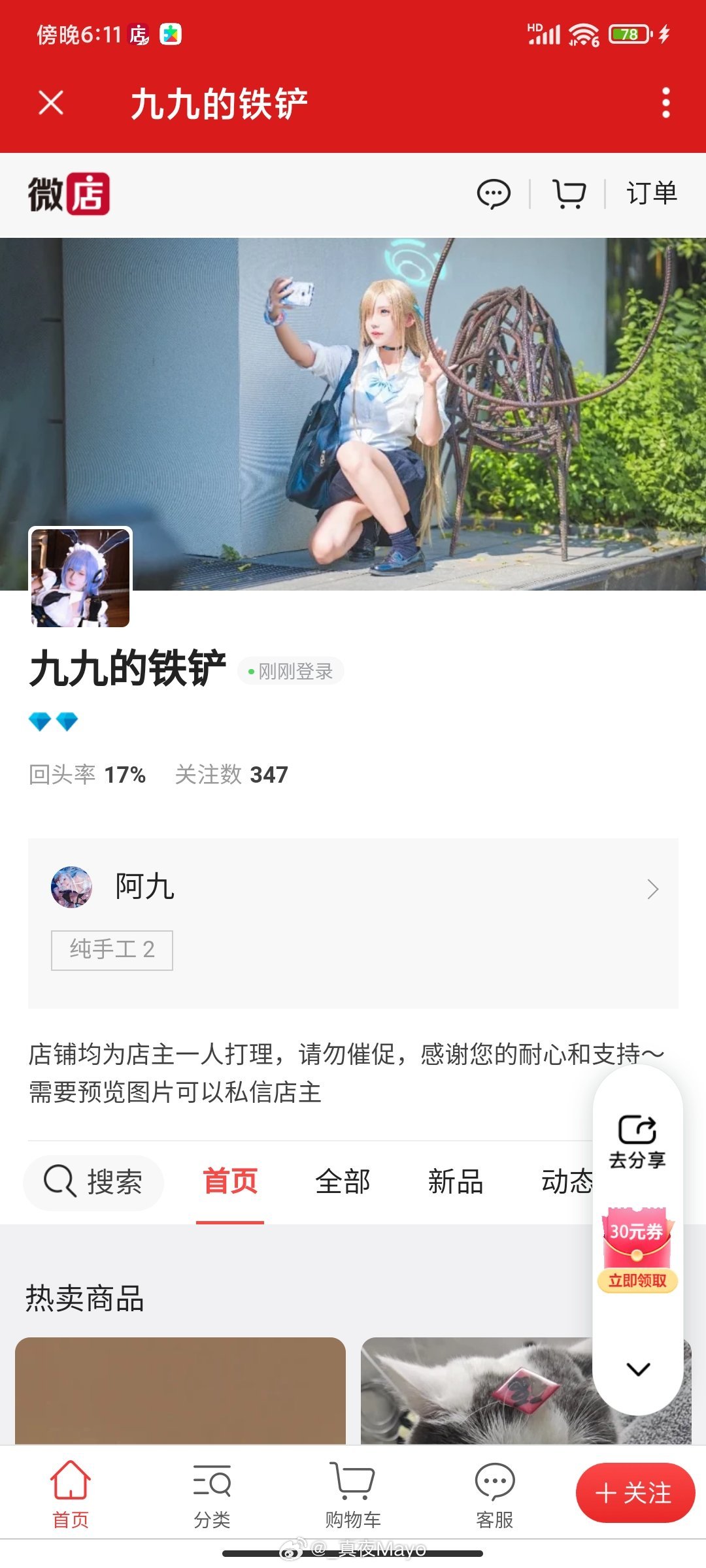
Task: Follow the shop with 关注 button
Action: tap(634, 1493)
